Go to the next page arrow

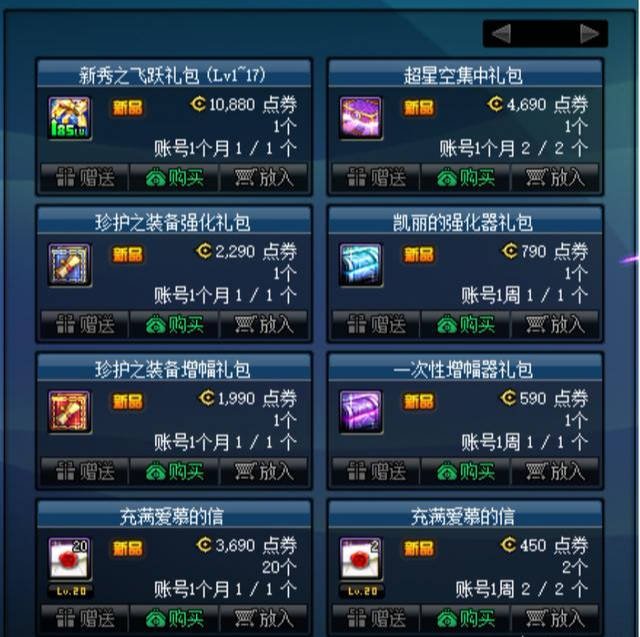(x=589, y=34)
